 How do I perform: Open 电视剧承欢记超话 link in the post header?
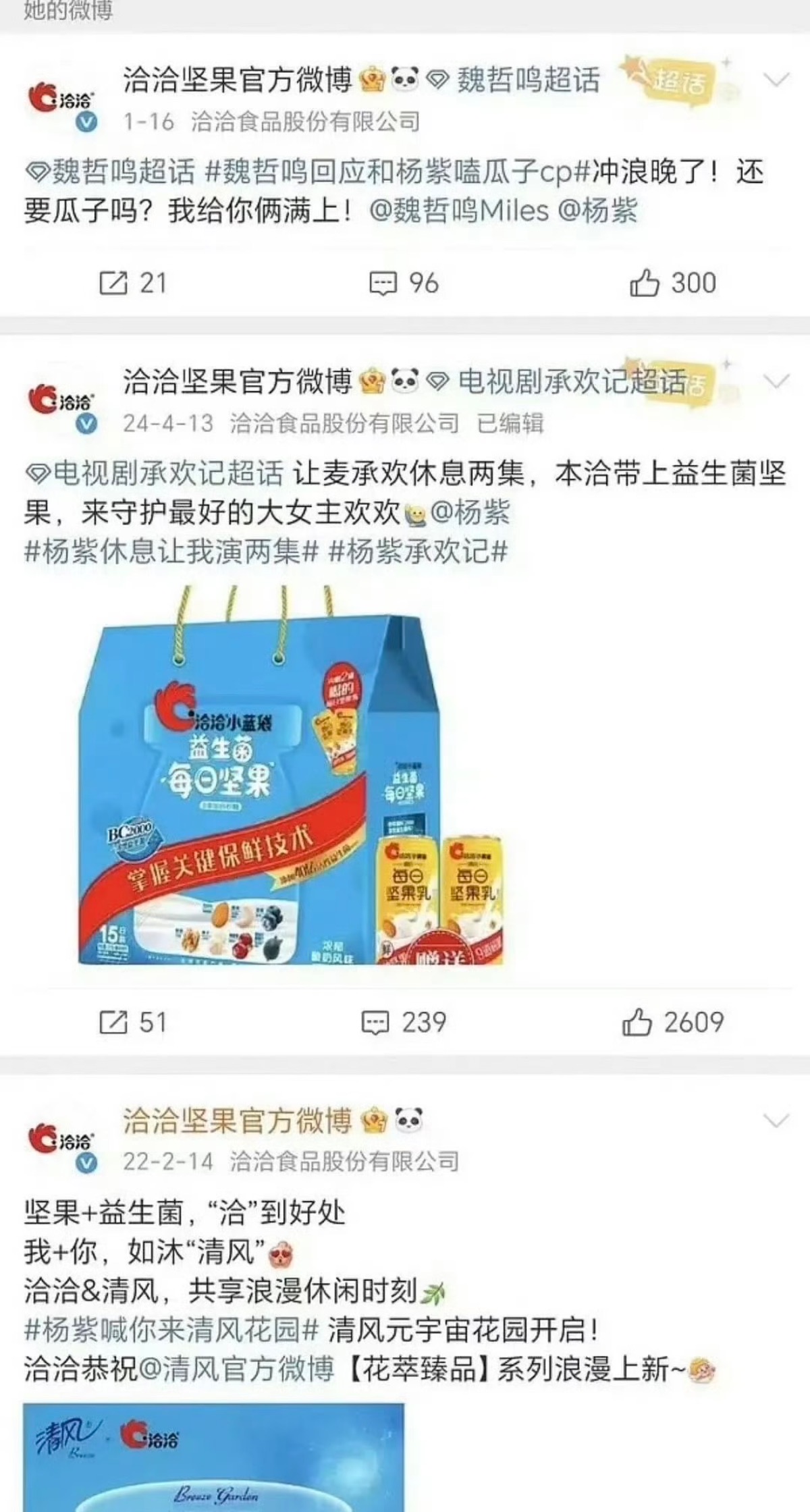pyautogui.click(x=570, y=382)
